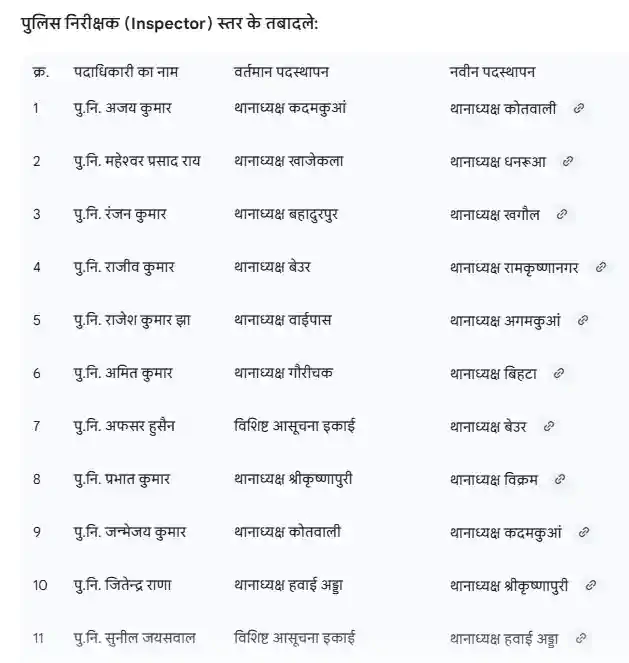Image resolution: width=629 pixels, height=663 pixels.
Task: Open source link next to थानाध्यक्ष अगमकुआं
Action: pyautogui.click(x=583, y=320)
